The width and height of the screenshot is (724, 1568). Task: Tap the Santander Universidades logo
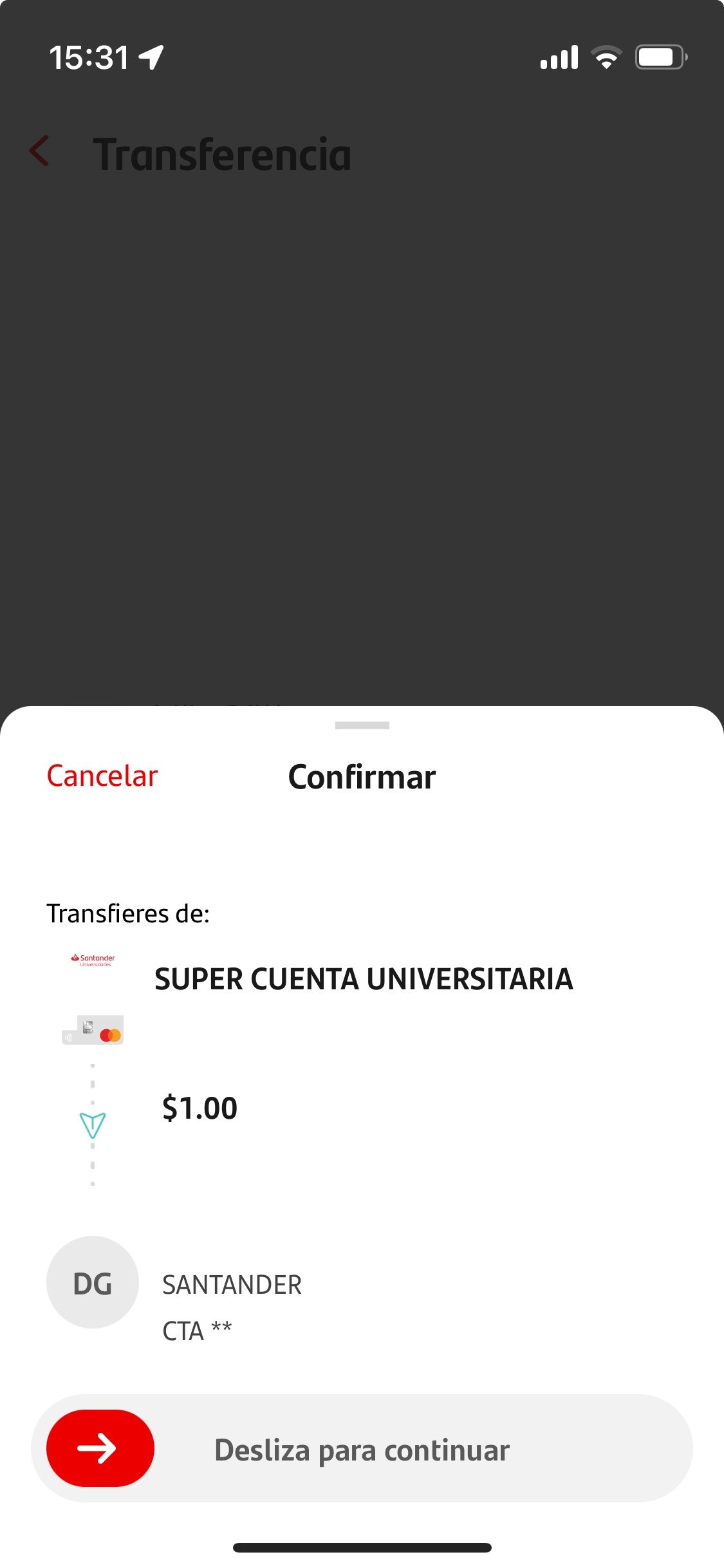(x=92, y=962)
